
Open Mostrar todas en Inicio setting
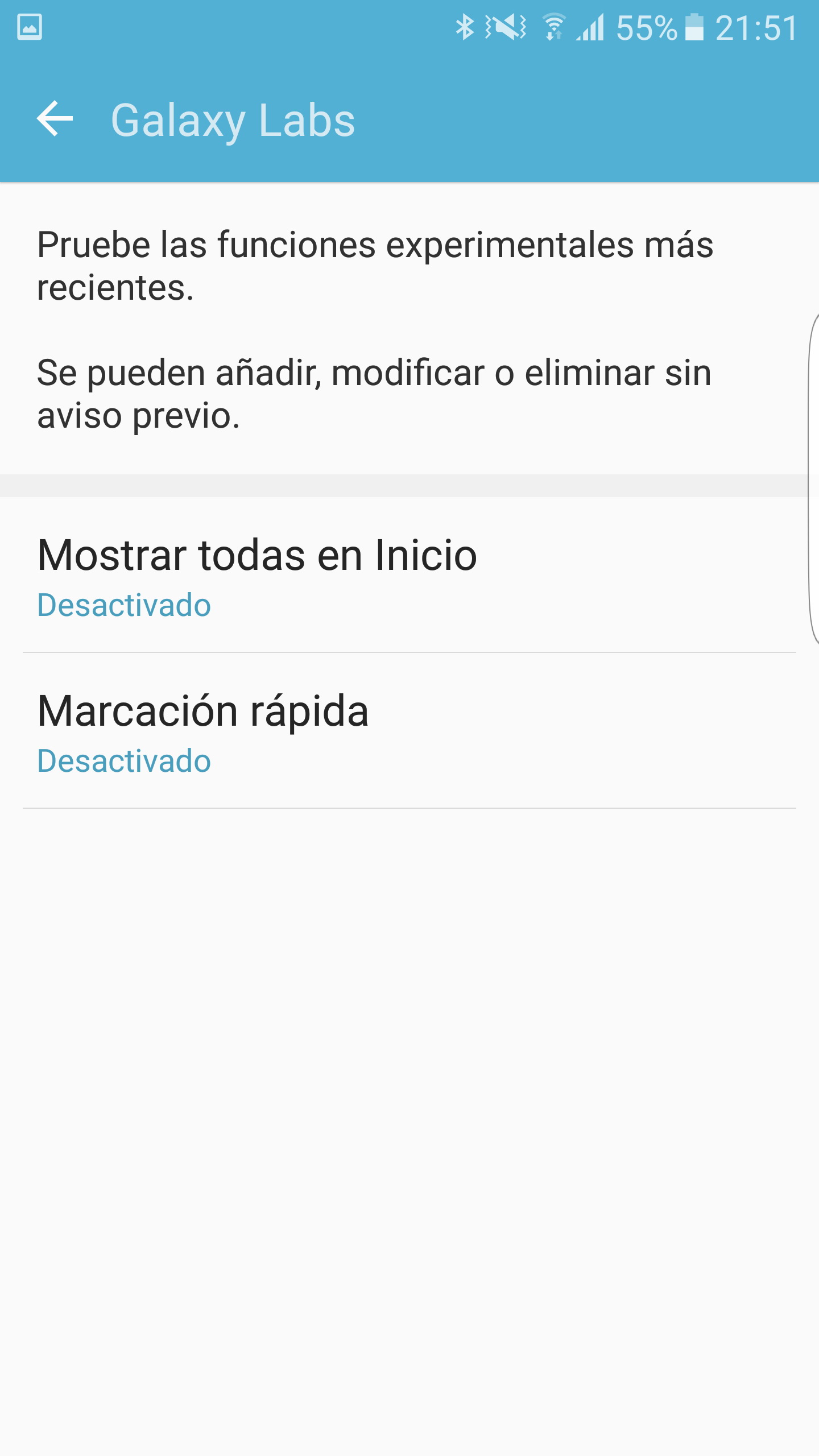click(257, 576)
